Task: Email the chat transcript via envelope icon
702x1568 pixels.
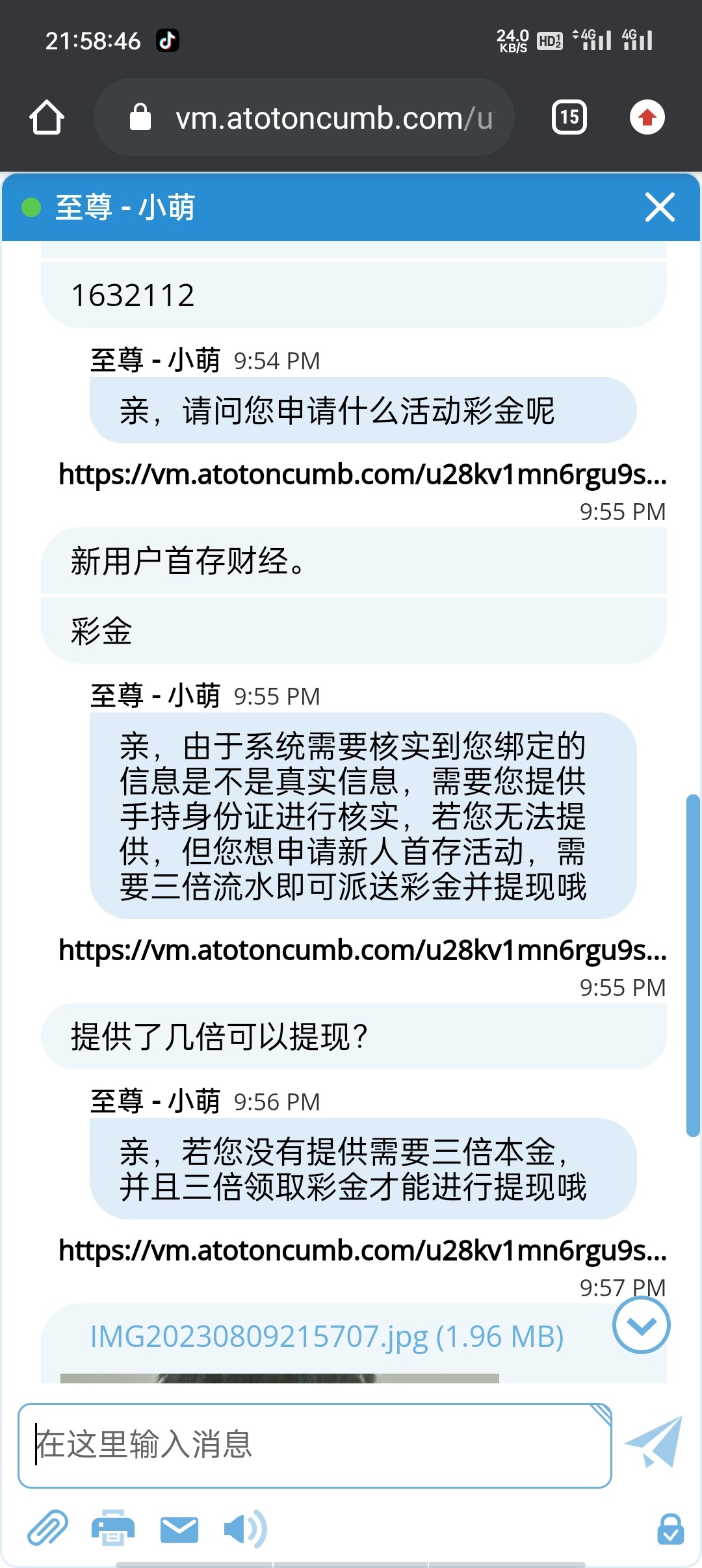Action: [x=179, y=1529]
